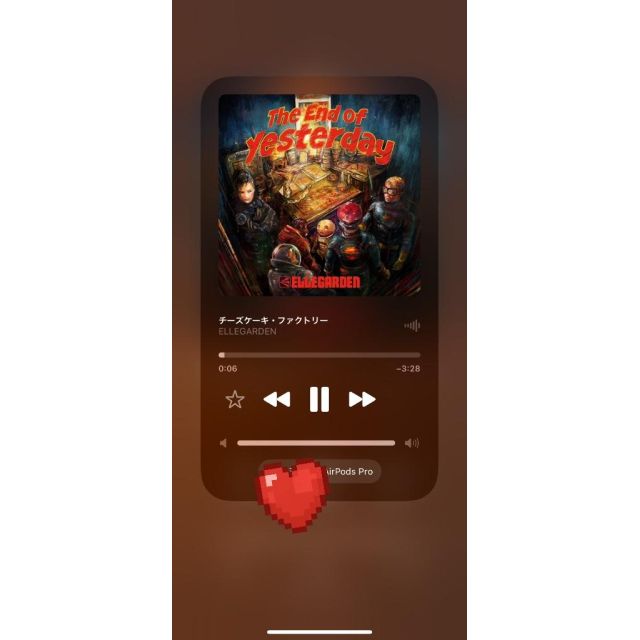Open the AirPods Pro audio output picker

(350, 472)
